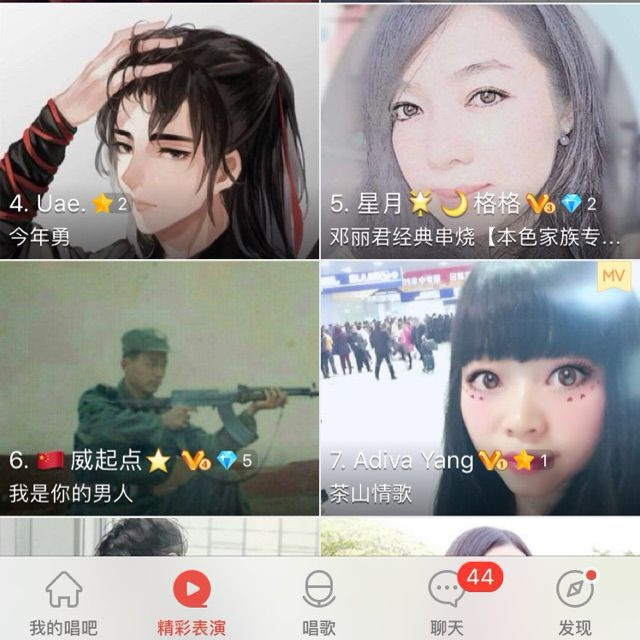Open 聊天 with 44 unread messages
The image size is (640, 640).
coord(446,600)
